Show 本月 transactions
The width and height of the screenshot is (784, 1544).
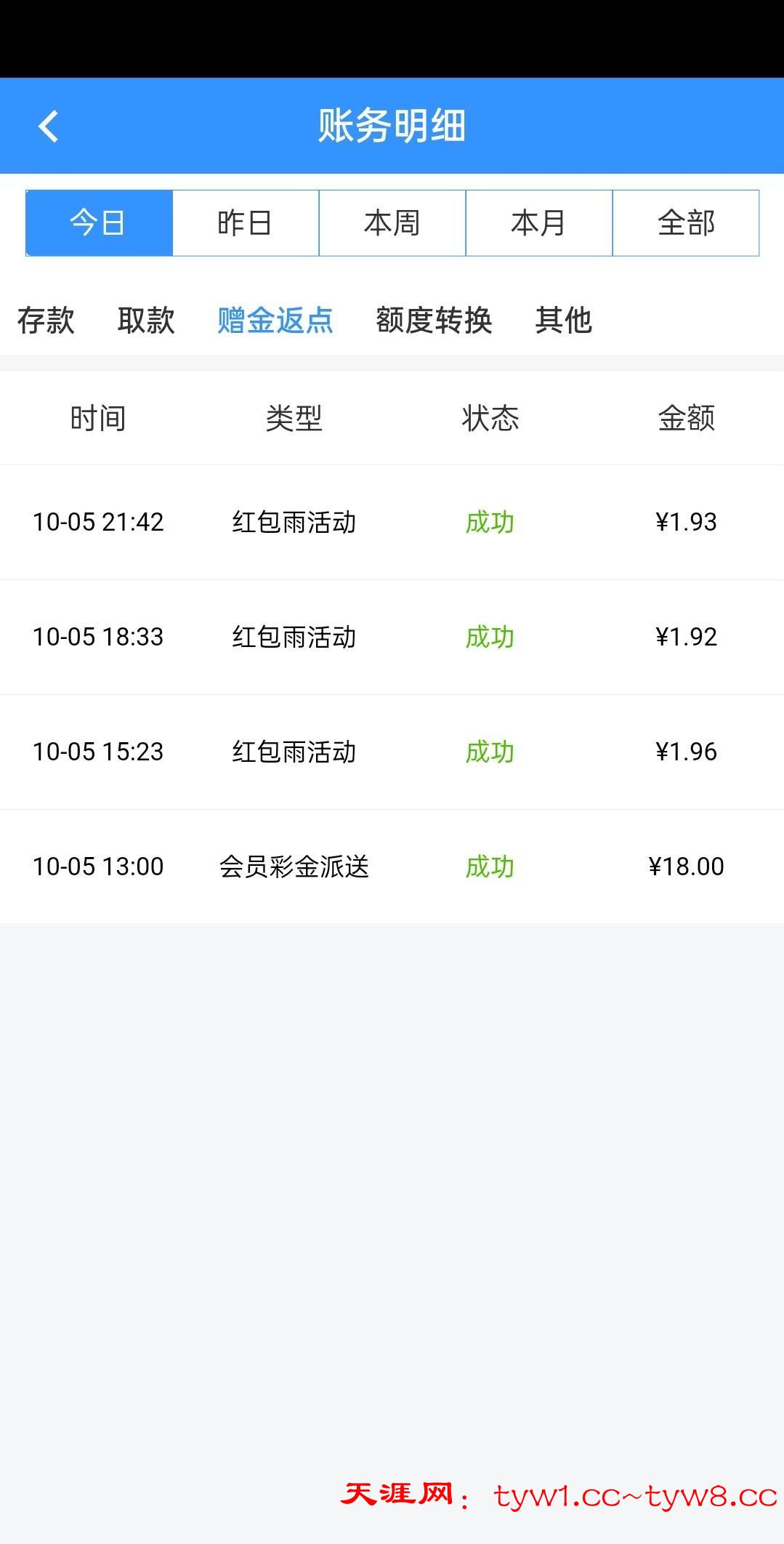tap(539, 222)
